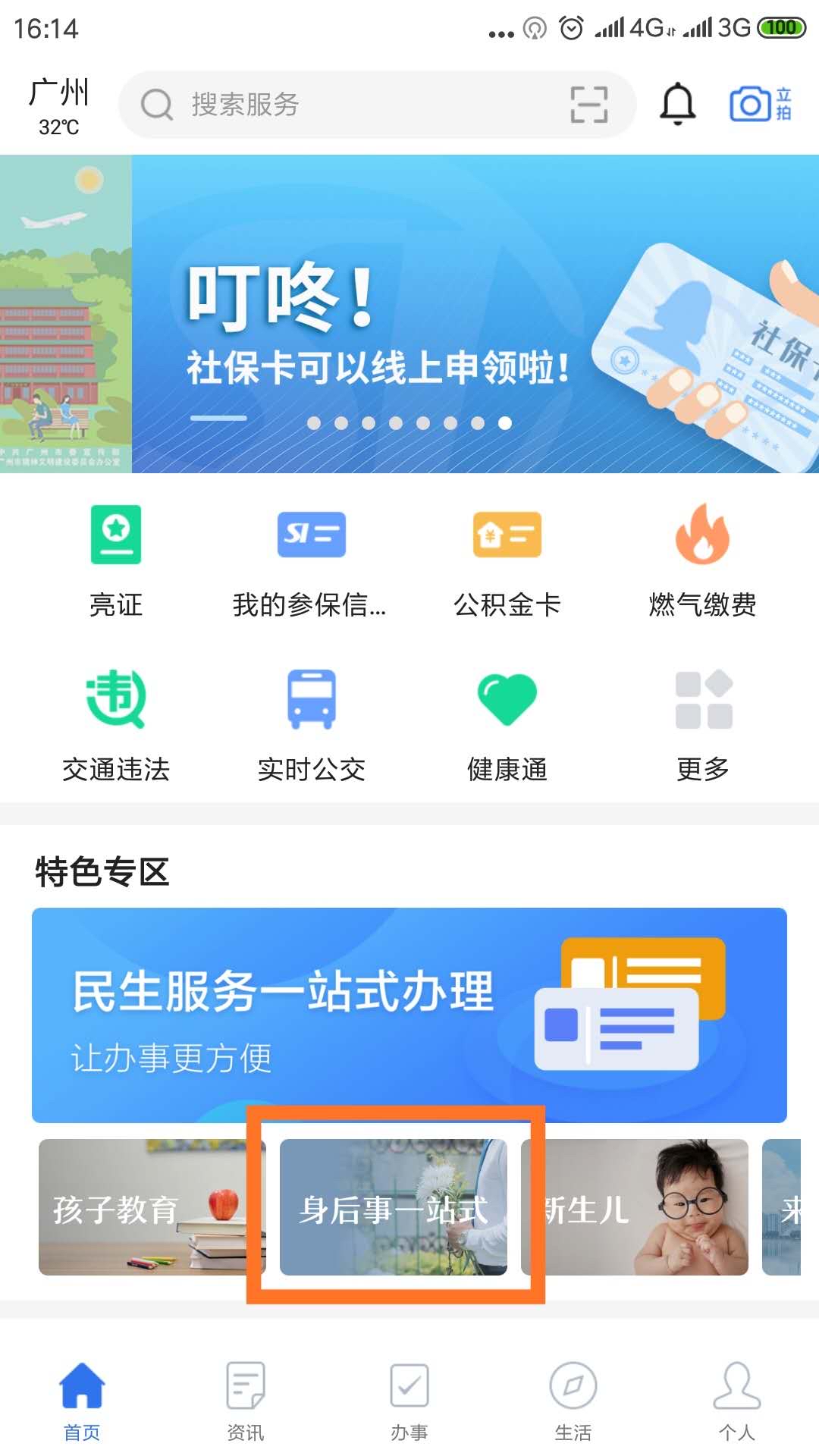
Task: Open the 孩子教育 card
Action: pos(152,1207)
